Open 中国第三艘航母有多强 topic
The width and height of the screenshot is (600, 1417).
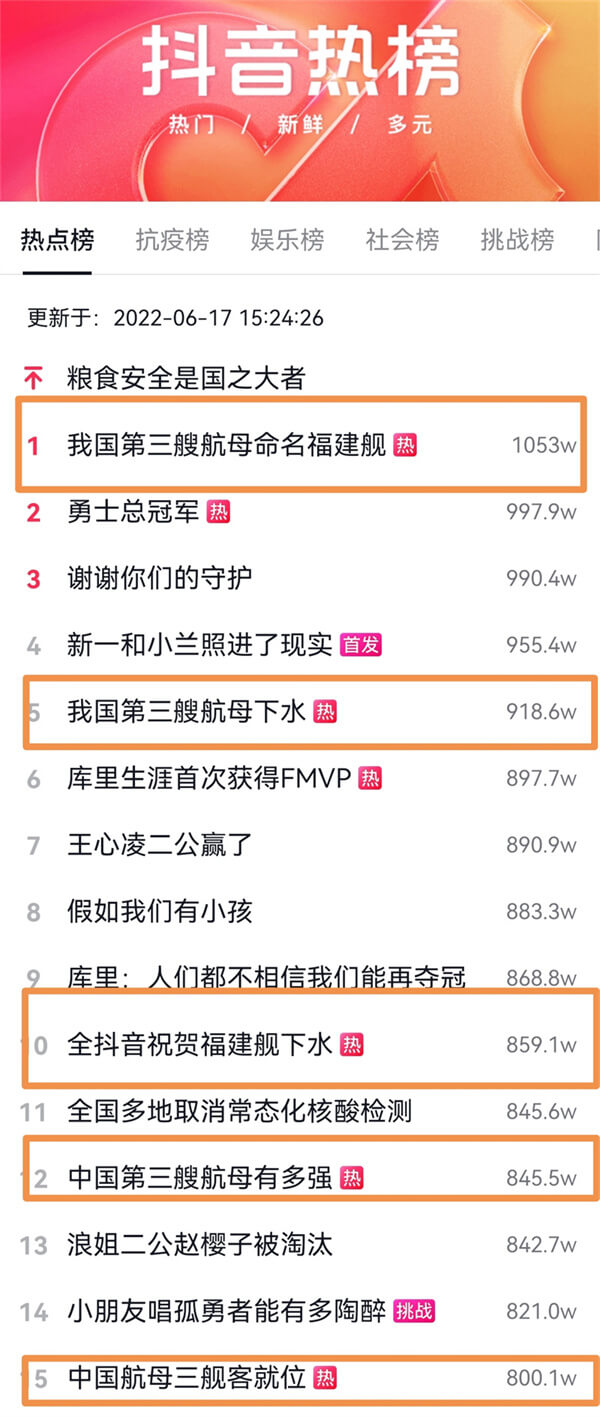199,1178
